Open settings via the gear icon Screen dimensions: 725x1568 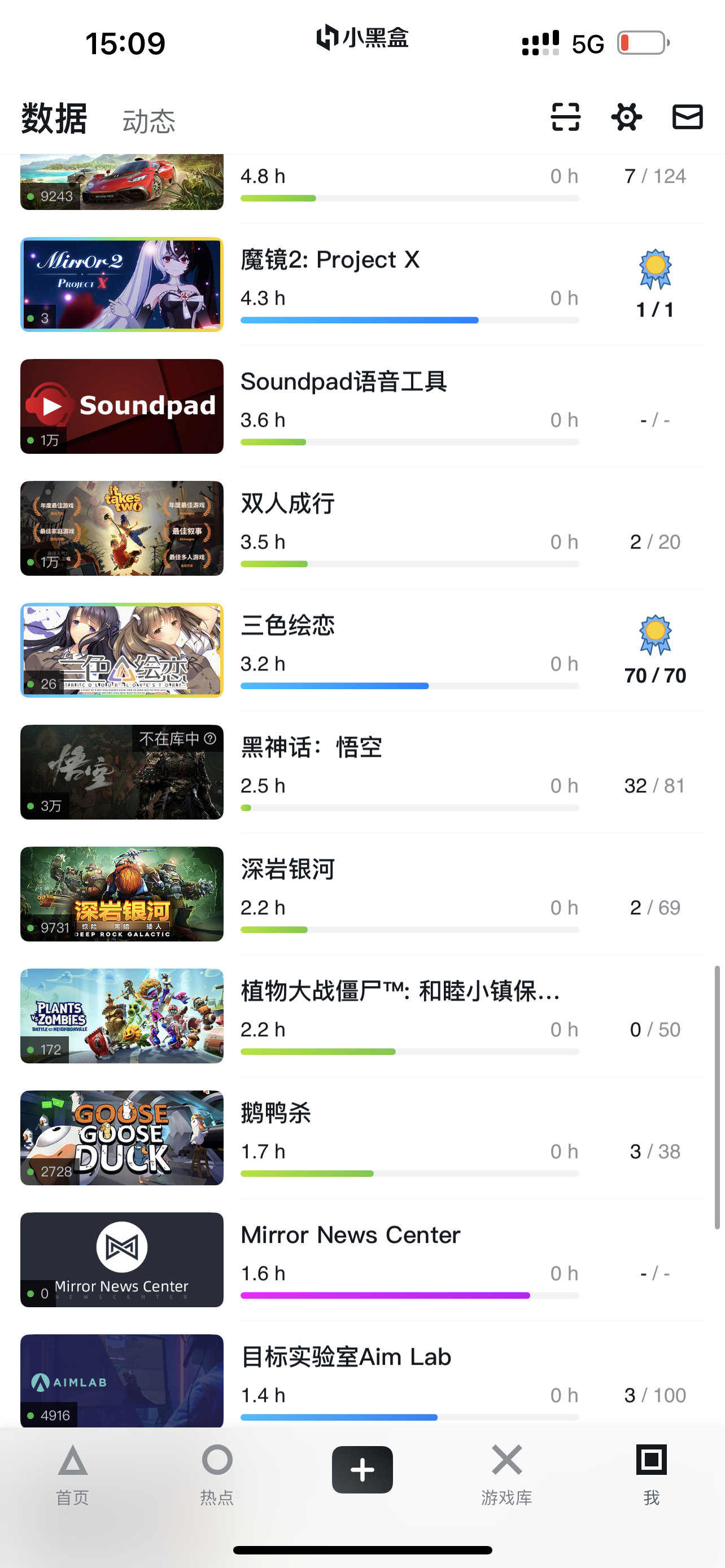pos(626,117)
